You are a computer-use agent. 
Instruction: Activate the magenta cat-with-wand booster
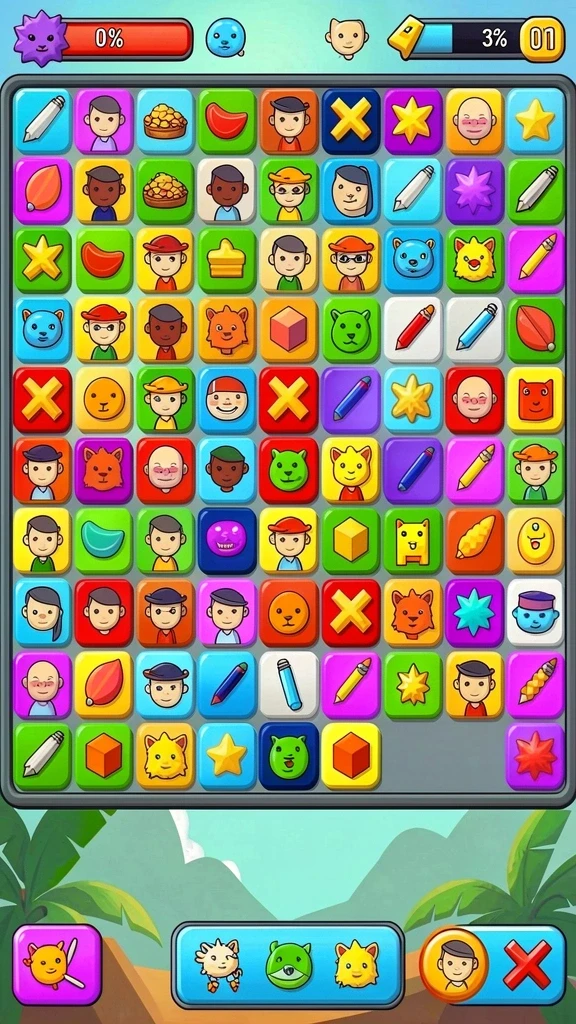click(57, 965)
